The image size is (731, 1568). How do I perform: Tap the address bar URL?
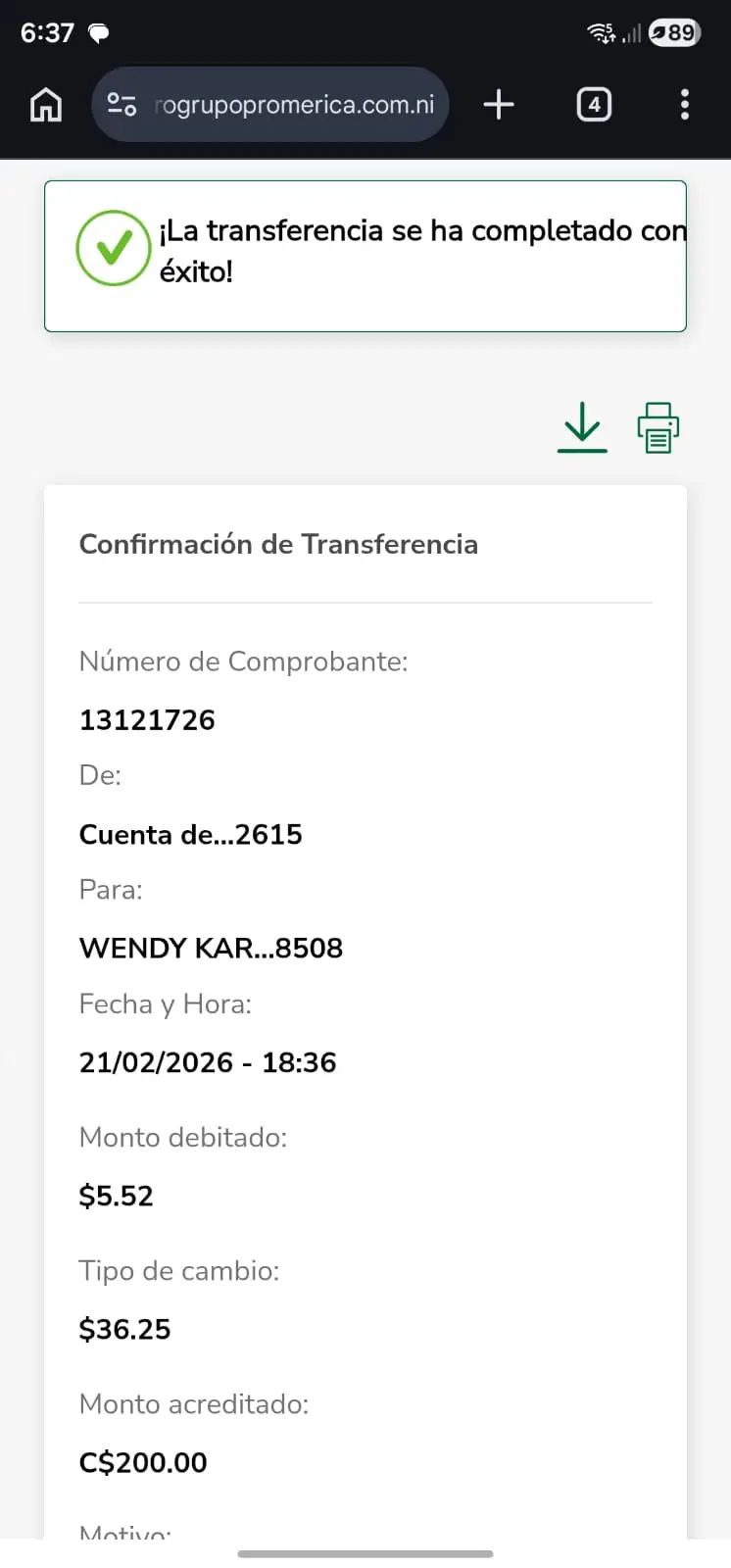[x=294, y=105]
